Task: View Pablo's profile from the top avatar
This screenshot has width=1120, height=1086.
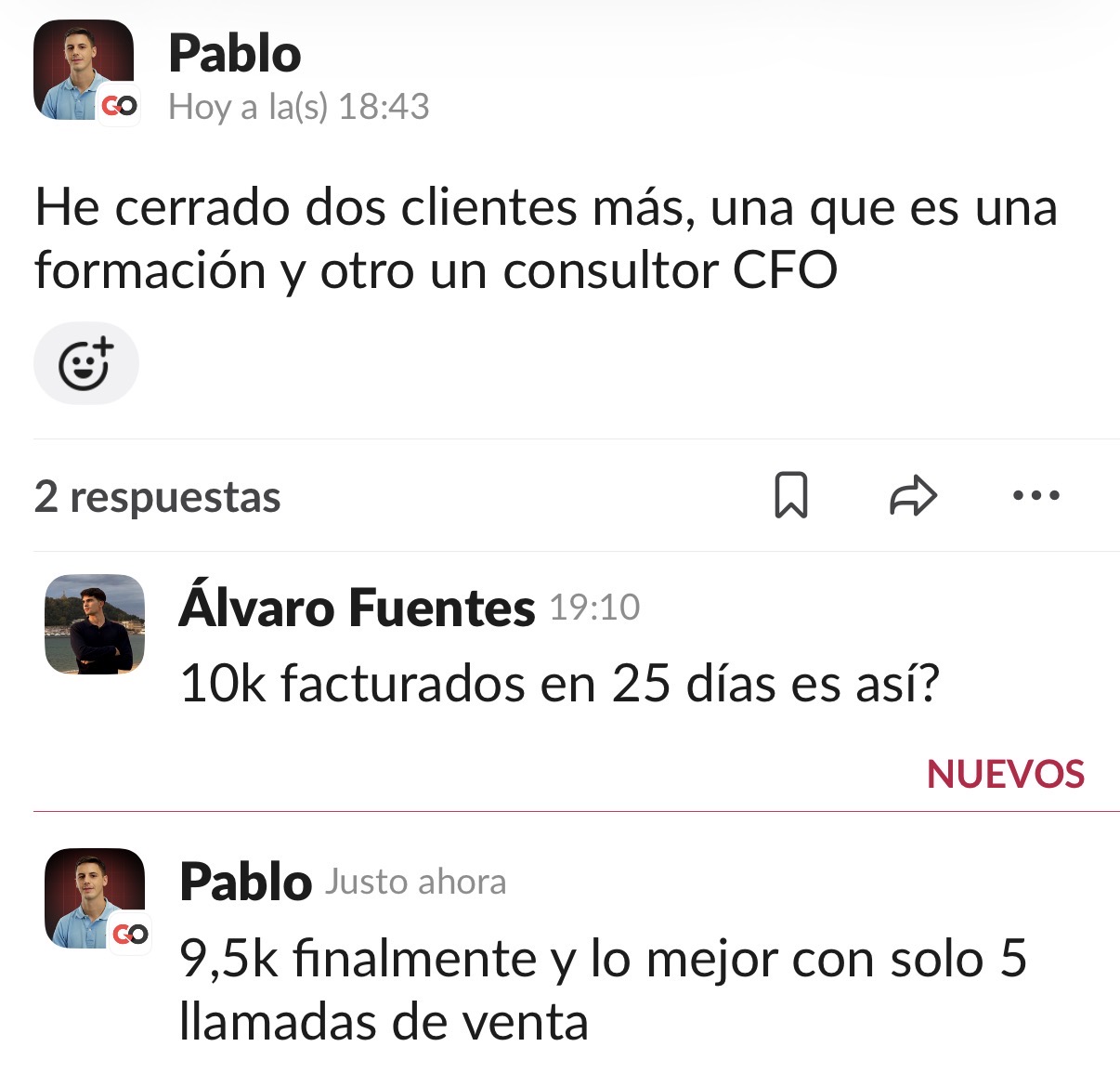Action: [x=84, y=70]
